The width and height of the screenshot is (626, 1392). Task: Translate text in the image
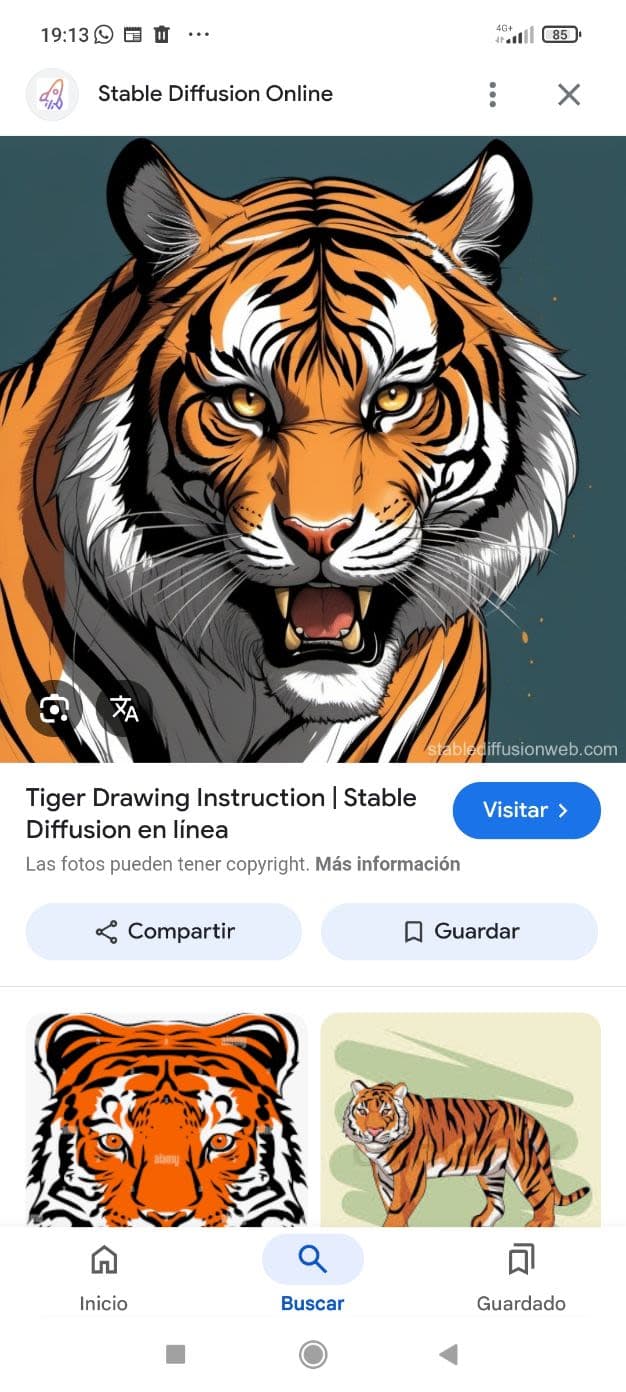tap(124, 709)
